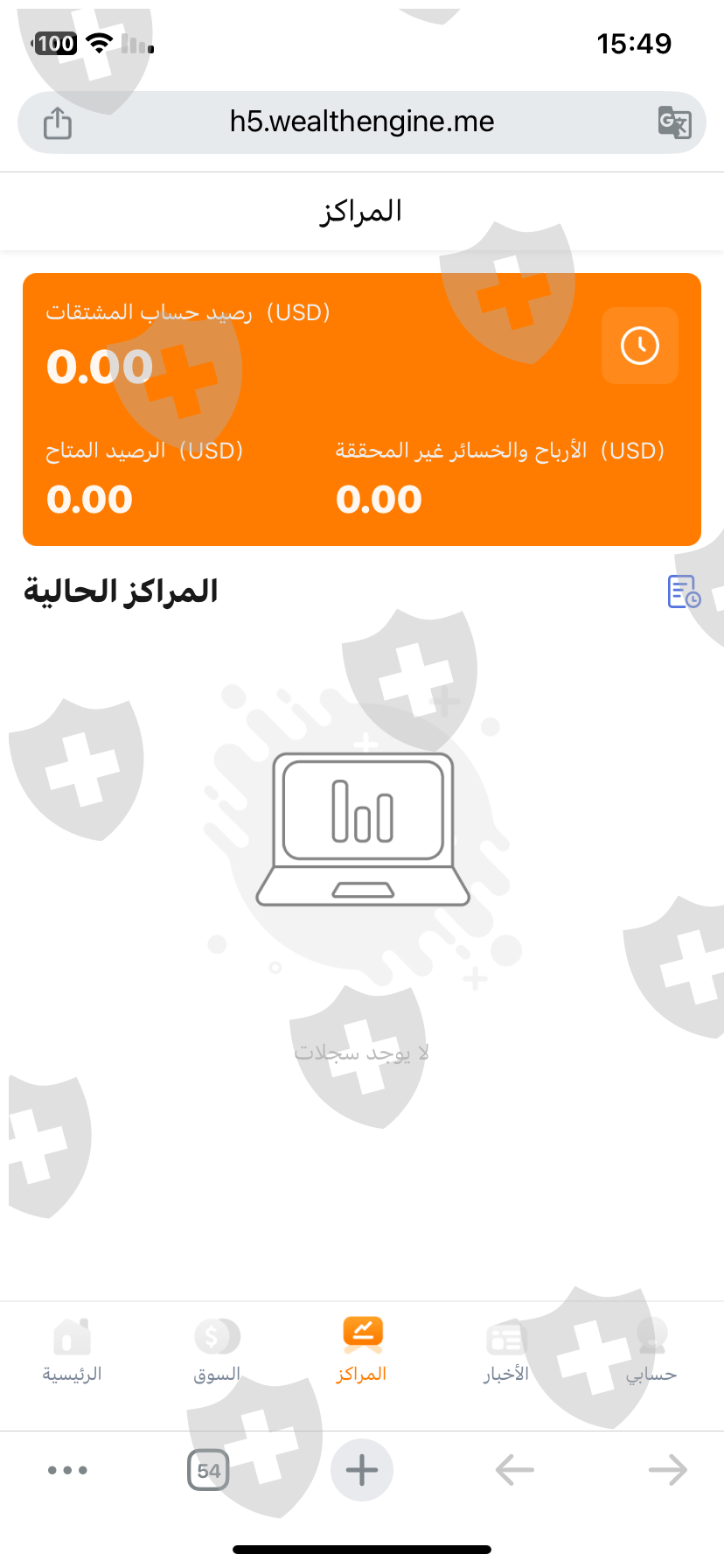
Task: Show the 54 open browser tabs
Action: pos(208,1470)
